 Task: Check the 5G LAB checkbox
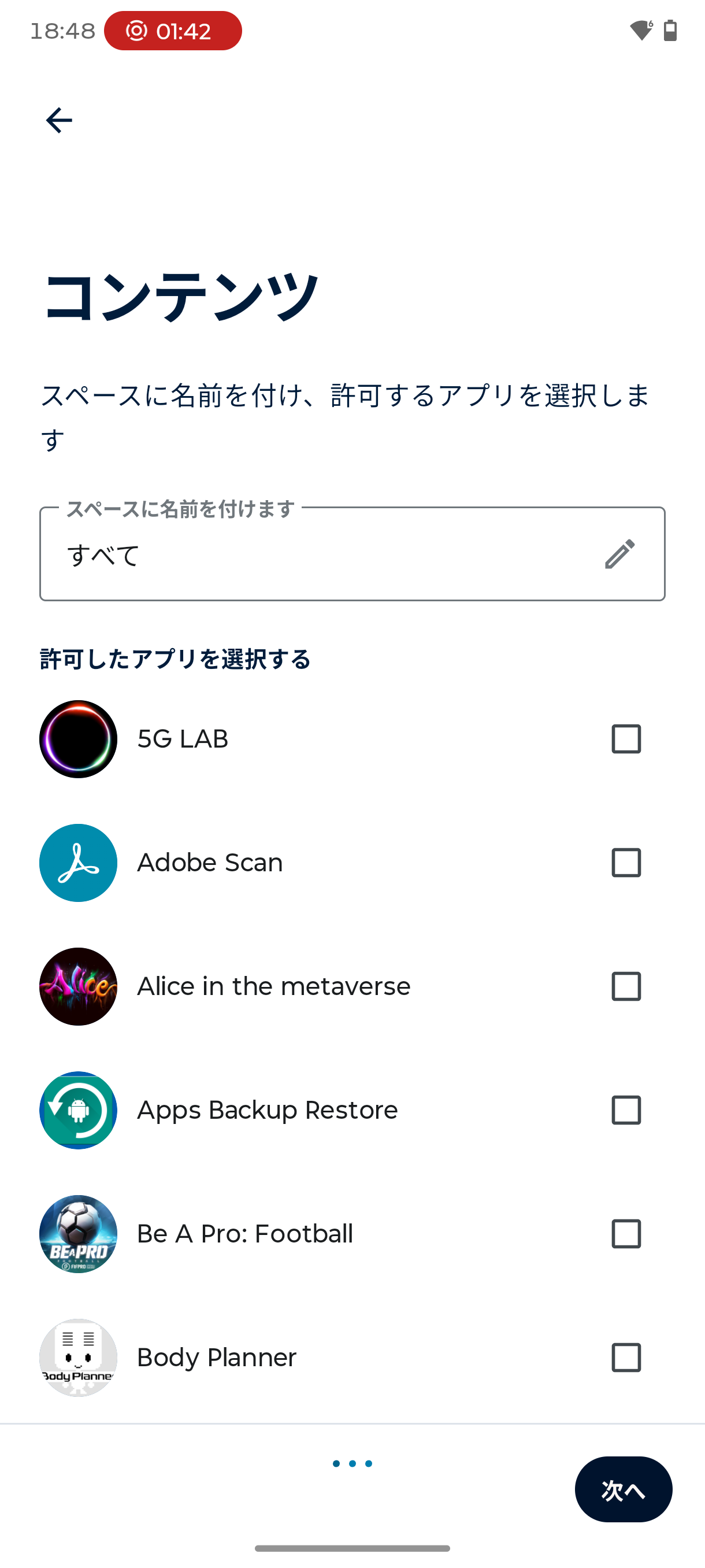[626, 739]
